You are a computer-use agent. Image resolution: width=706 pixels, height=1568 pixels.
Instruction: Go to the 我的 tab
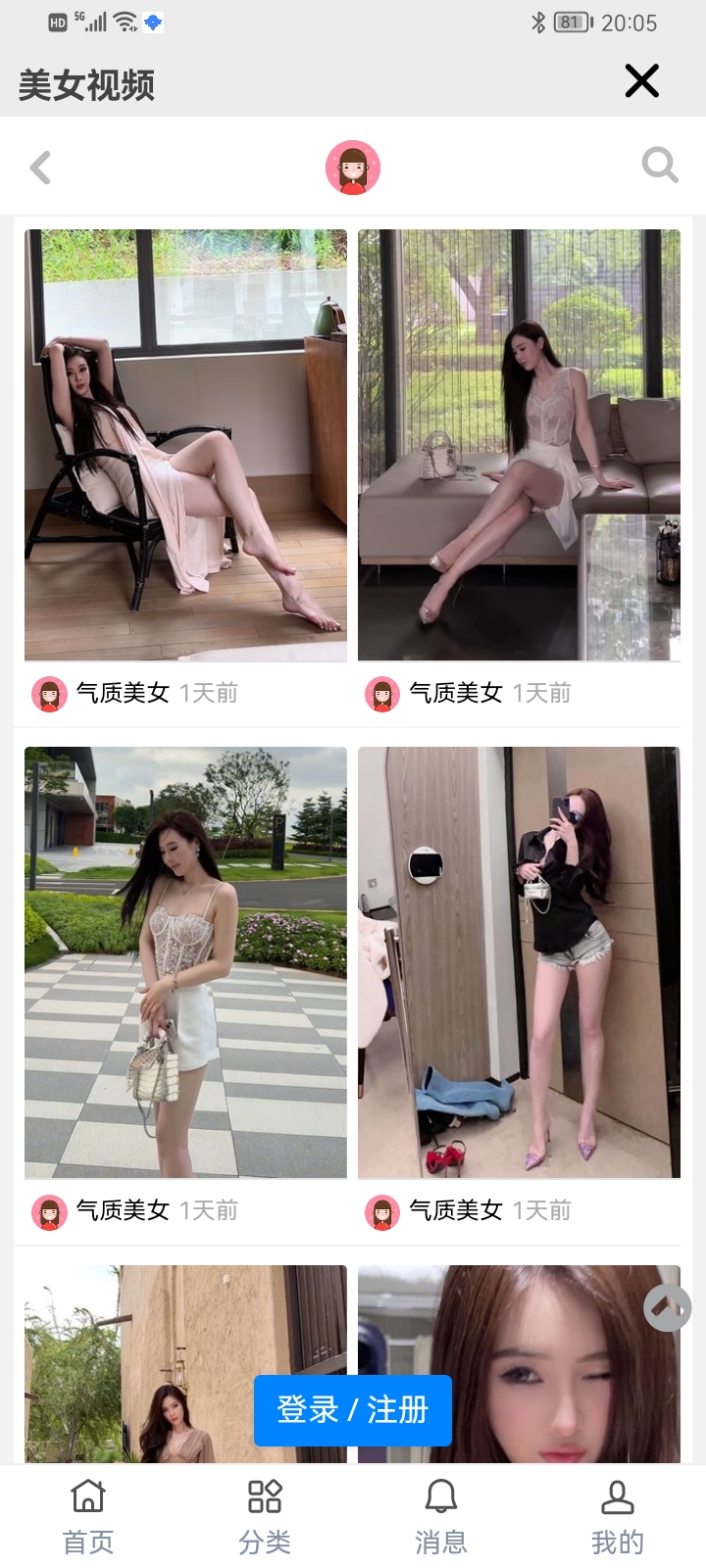tap(618, 1515)
